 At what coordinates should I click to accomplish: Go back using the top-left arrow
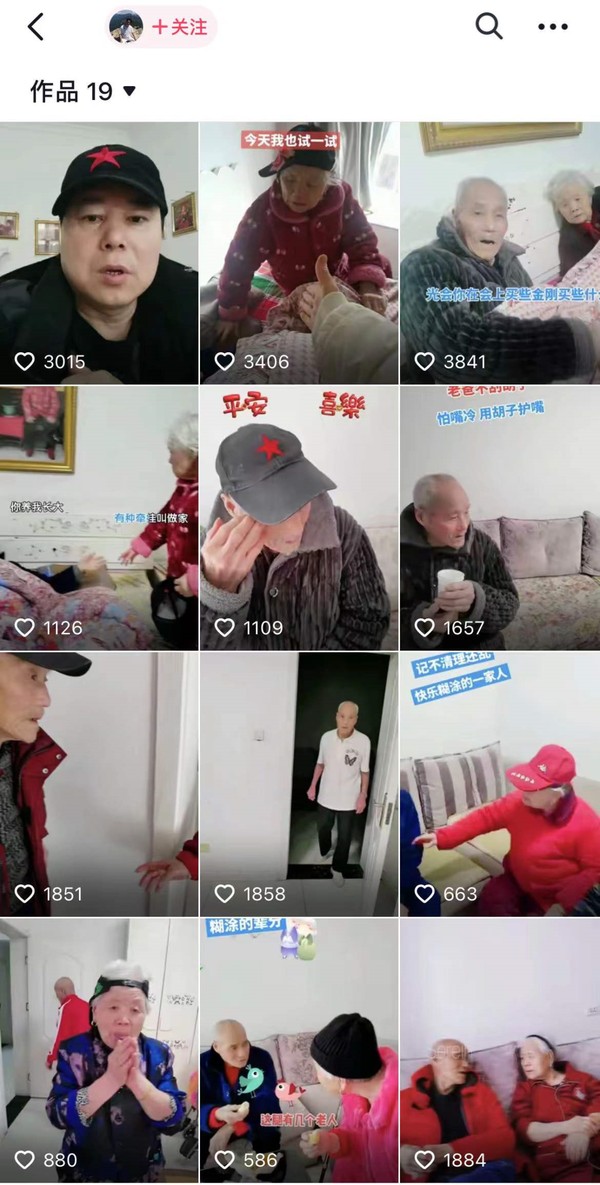[36, 27]
